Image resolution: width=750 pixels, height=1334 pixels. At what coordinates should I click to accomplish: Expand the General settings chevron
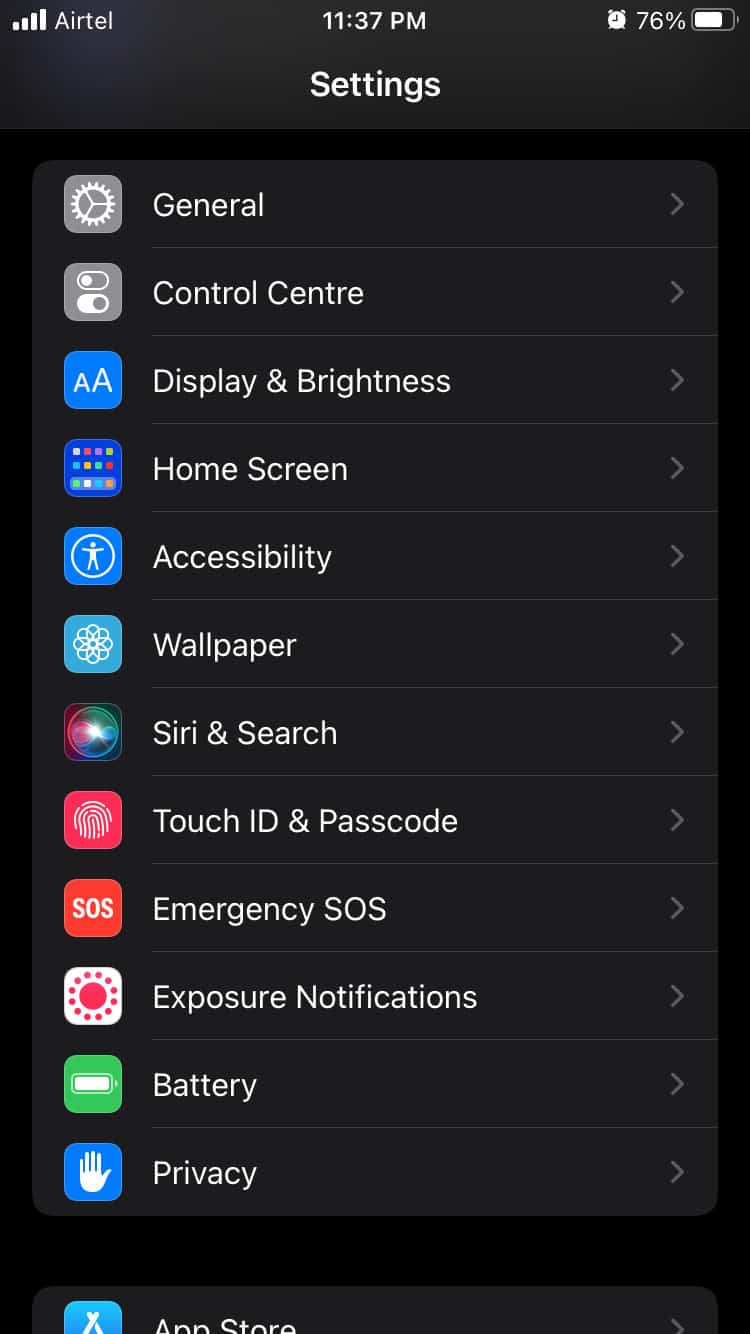click(677, 204)
